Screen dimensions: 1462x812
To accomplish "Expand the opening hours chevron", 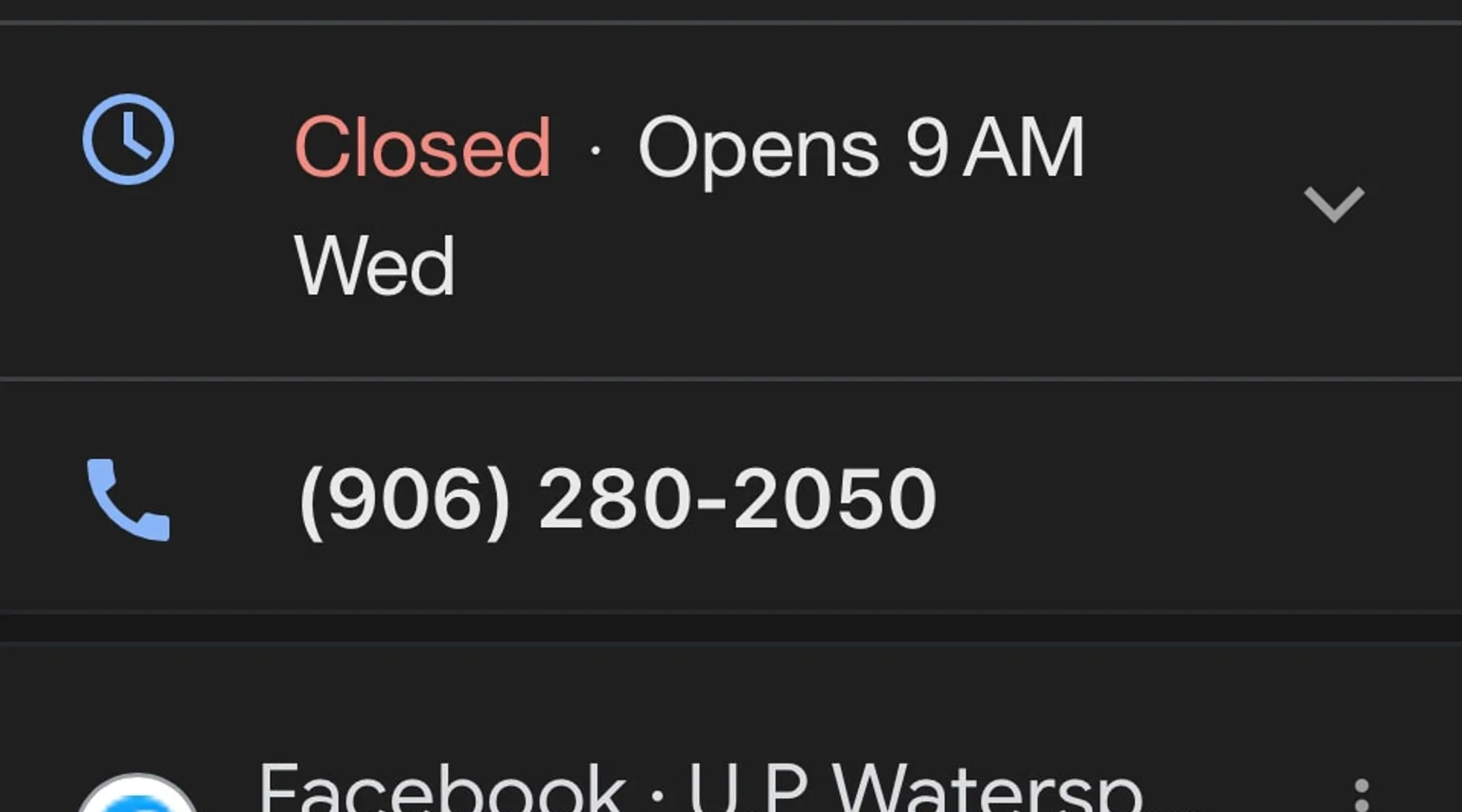I will click(x=1333, y=203).
